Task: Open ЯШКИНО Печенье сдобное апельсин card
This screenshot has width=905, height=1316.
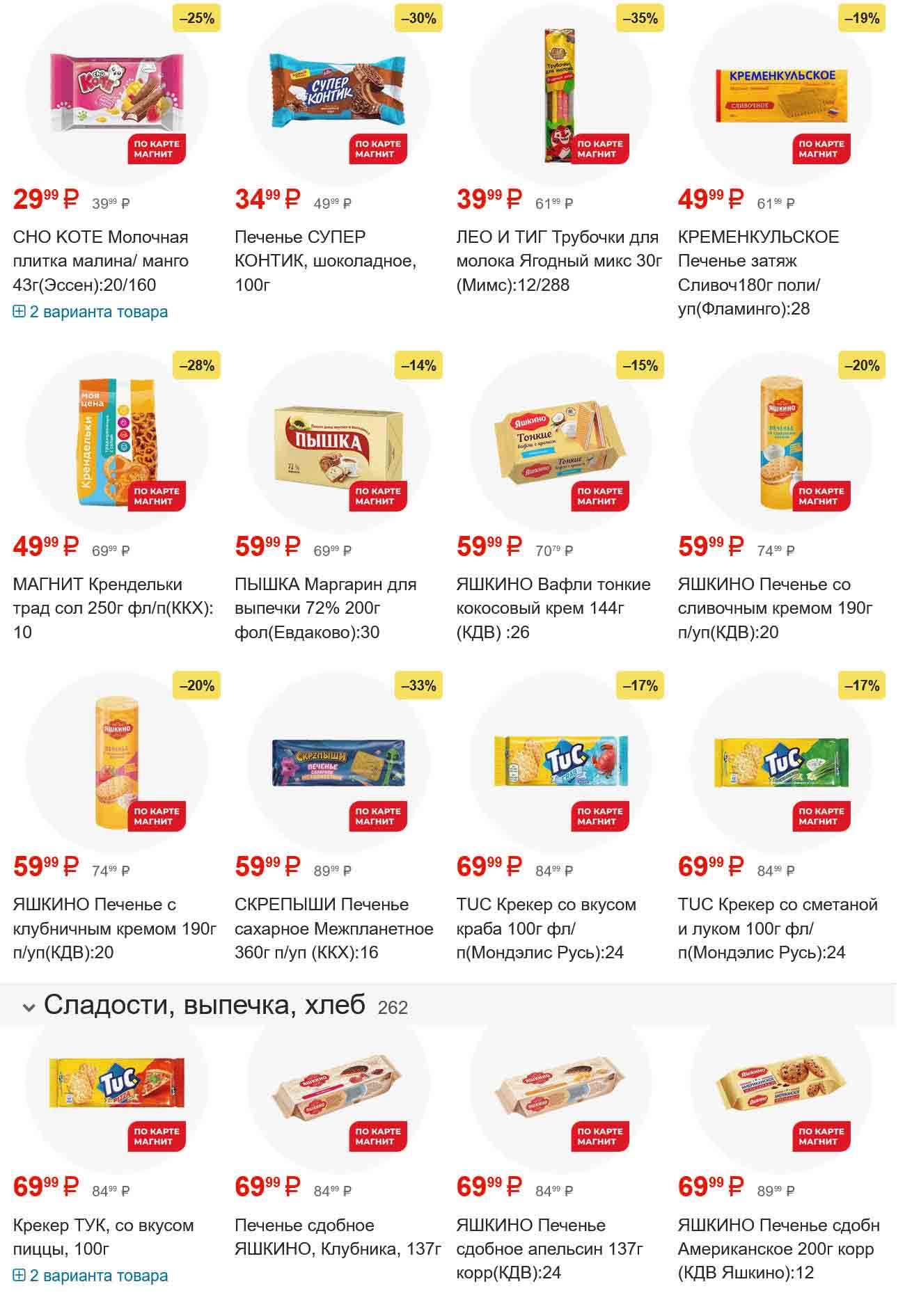Action: click(530, 1248)
